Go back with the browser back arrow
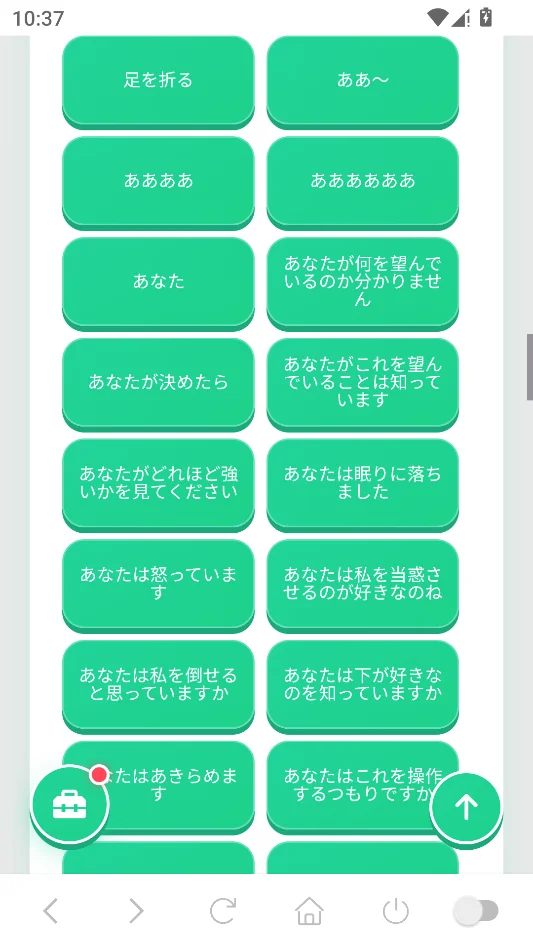This screenshot has height=948, width=533. (x=51, y=911)
